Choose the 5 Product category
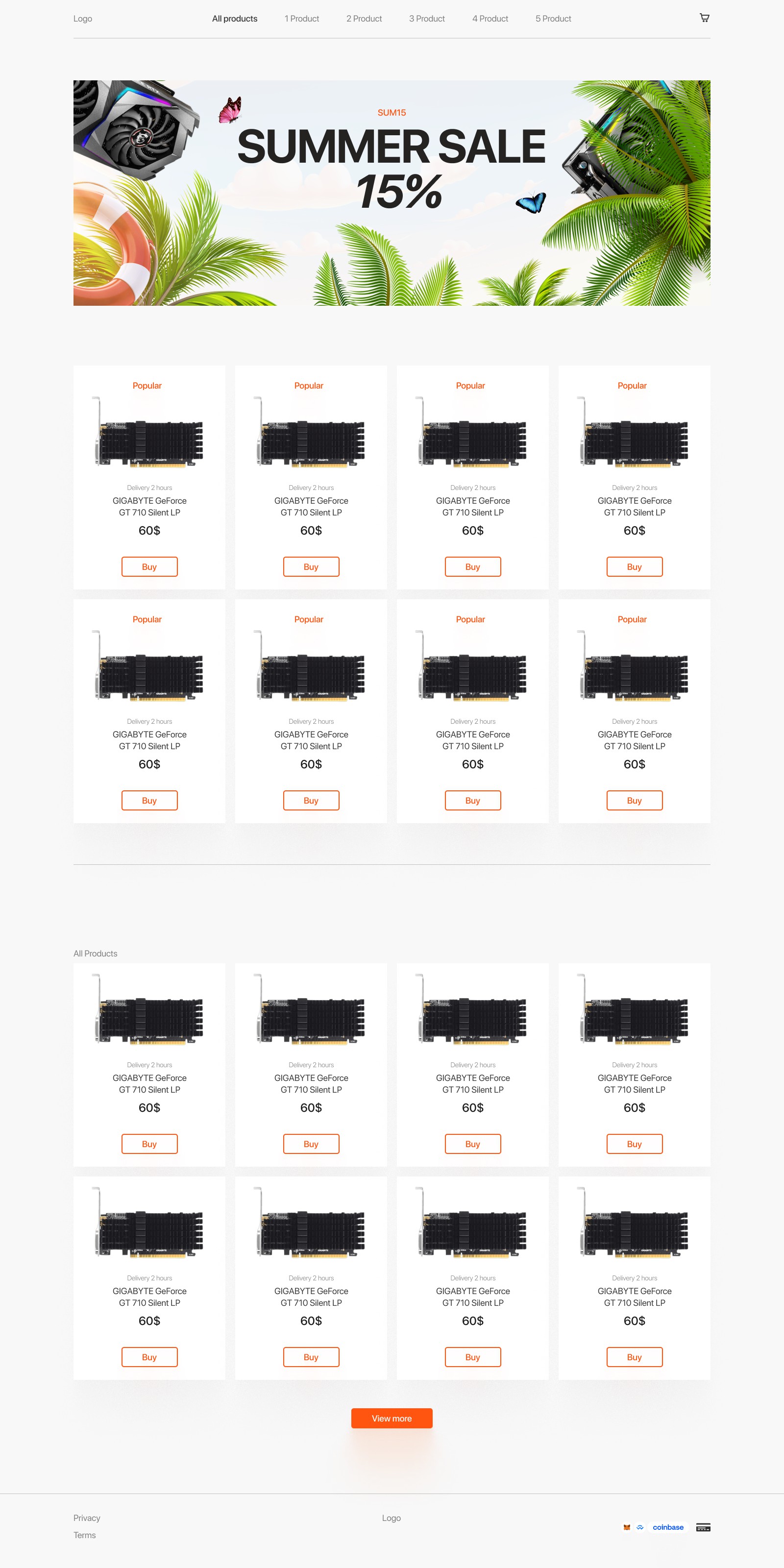The height and width of the screenshot is (1568, 784). 553,19
